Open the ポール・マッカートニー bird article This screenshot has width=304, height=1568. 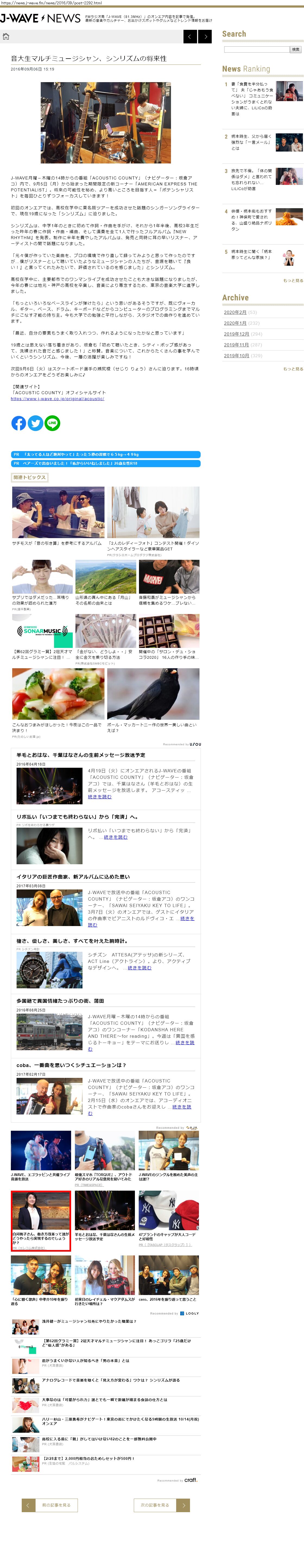153,694
